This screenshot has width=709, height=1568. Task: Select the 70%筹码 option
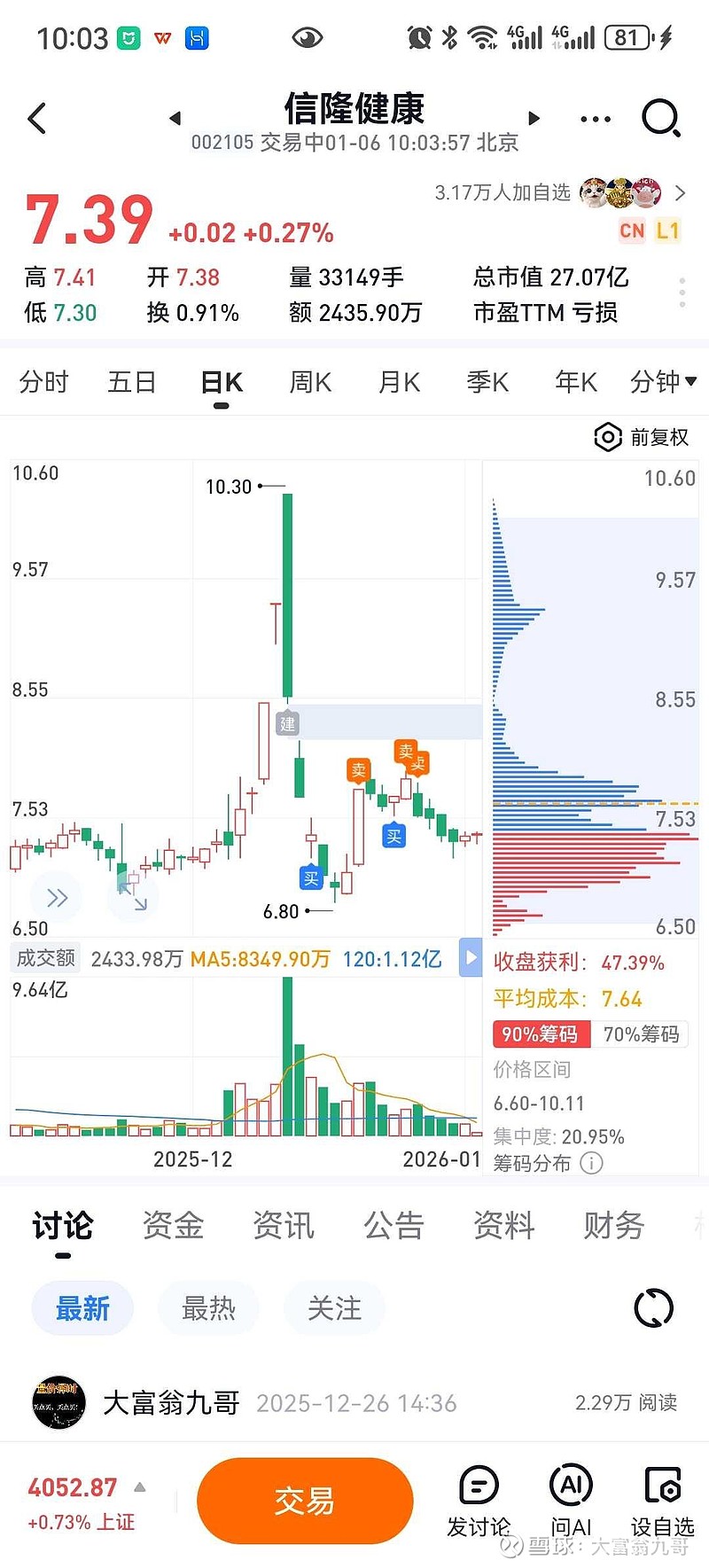click(641, 1034)
